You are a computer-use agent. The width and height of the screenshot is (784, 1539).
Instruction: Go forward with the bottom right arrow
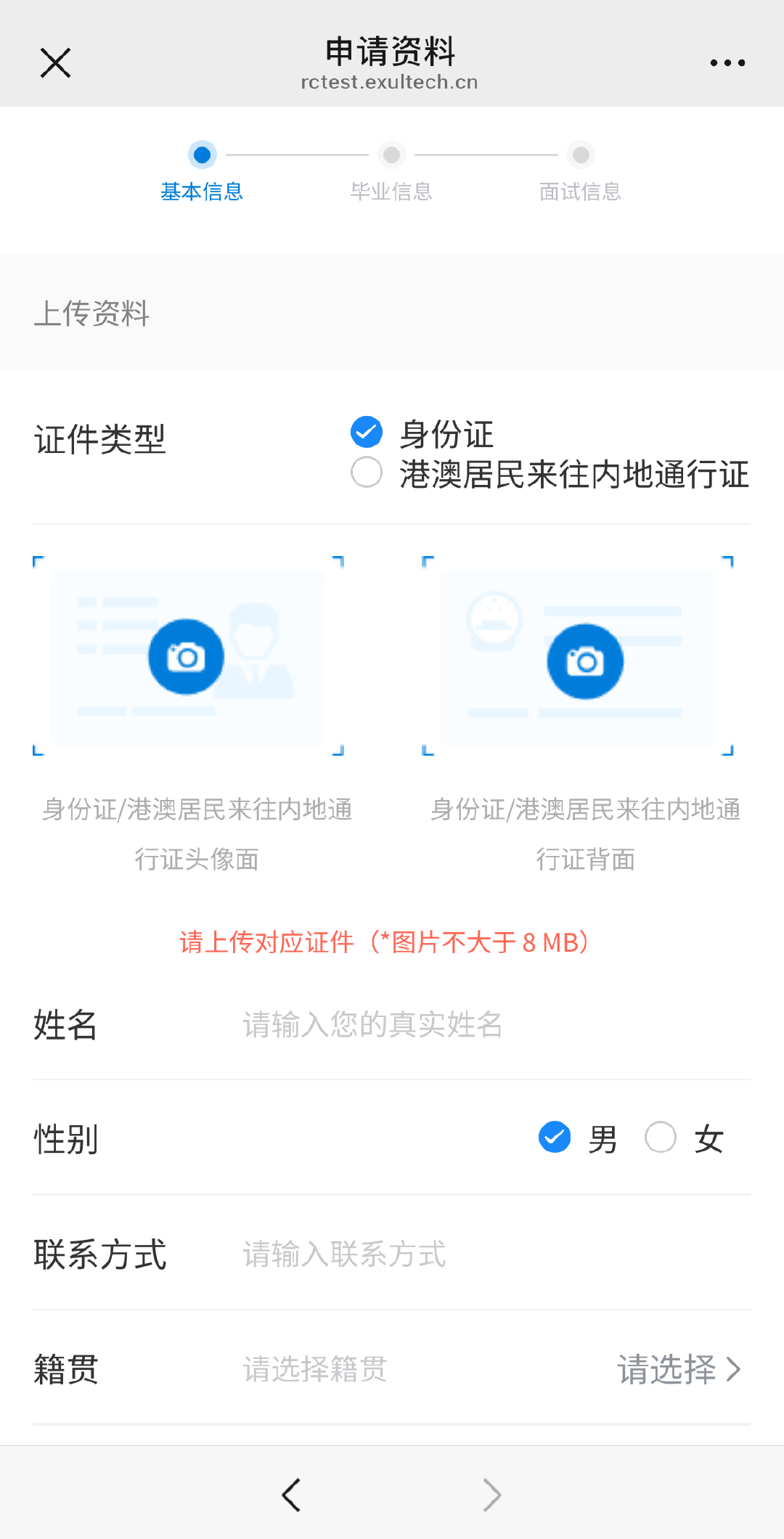(x=492, y=1495)
